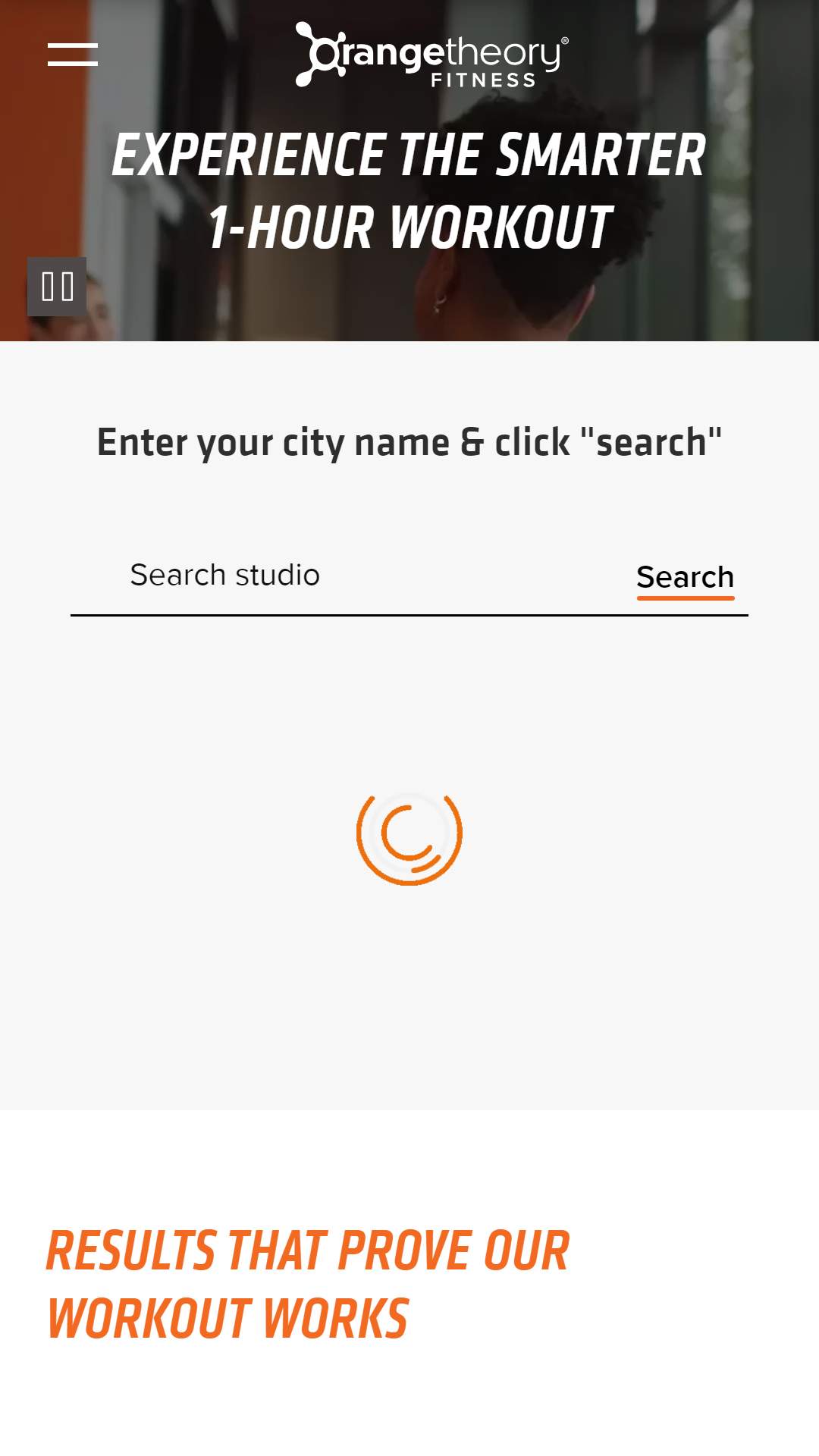Open the Orangetheory Fitness logo link
The image size is (819, 1456).
[x=431, y=55]
